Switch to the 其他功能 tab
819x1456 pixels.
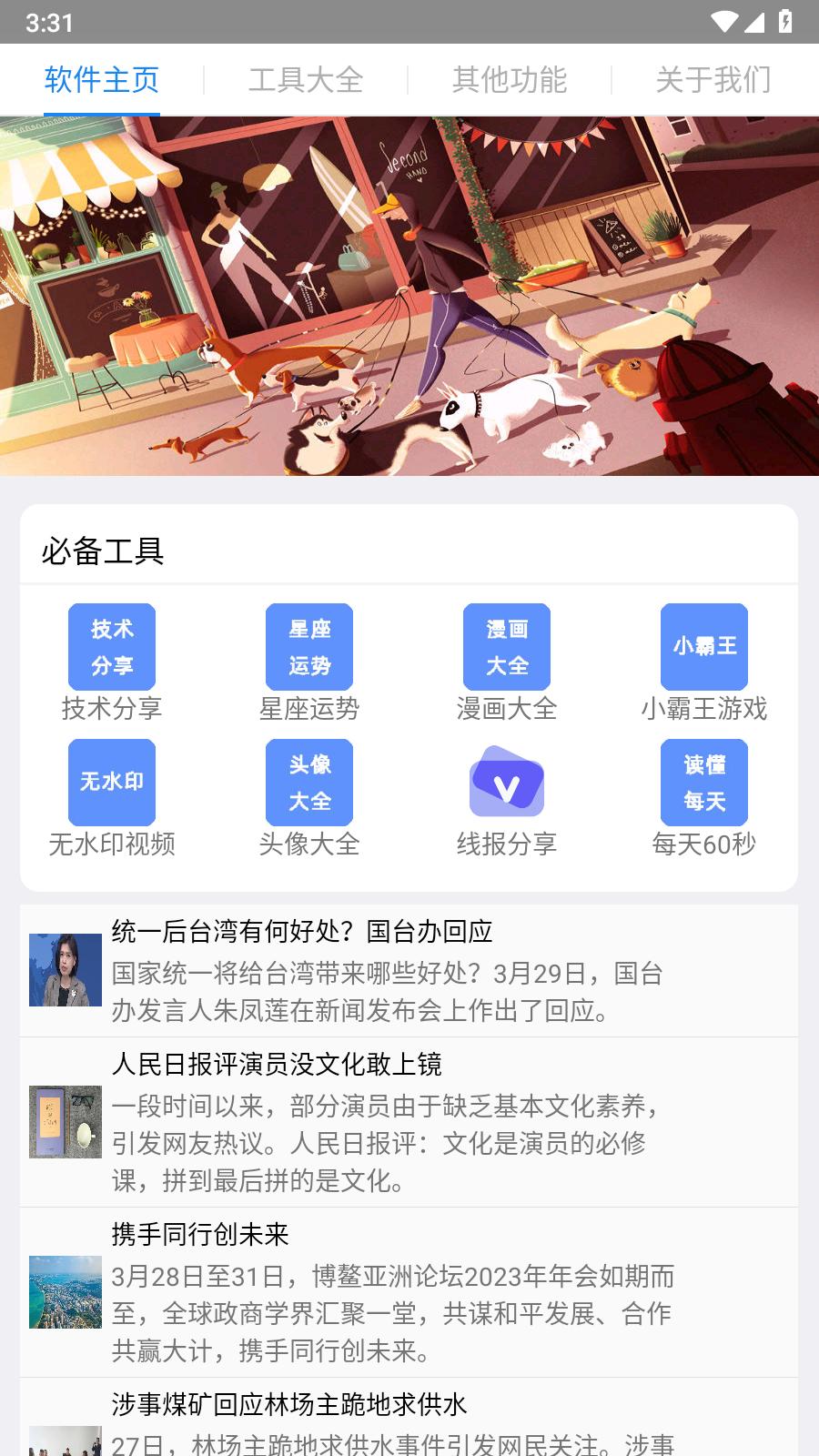tap(510, 81)
